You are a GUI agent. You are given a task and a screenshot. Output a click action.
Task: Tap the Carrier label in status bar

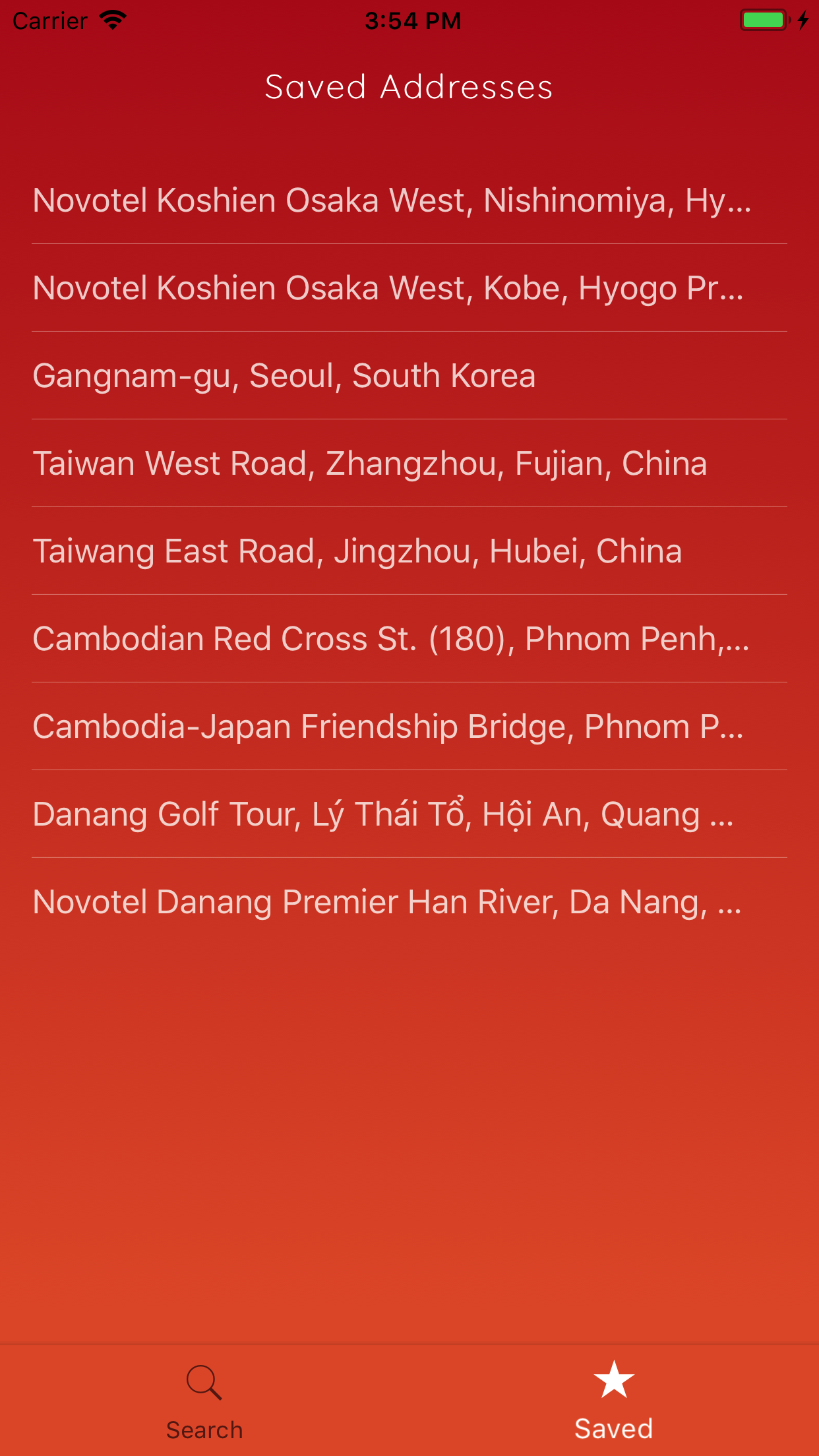tap(49, 20)
